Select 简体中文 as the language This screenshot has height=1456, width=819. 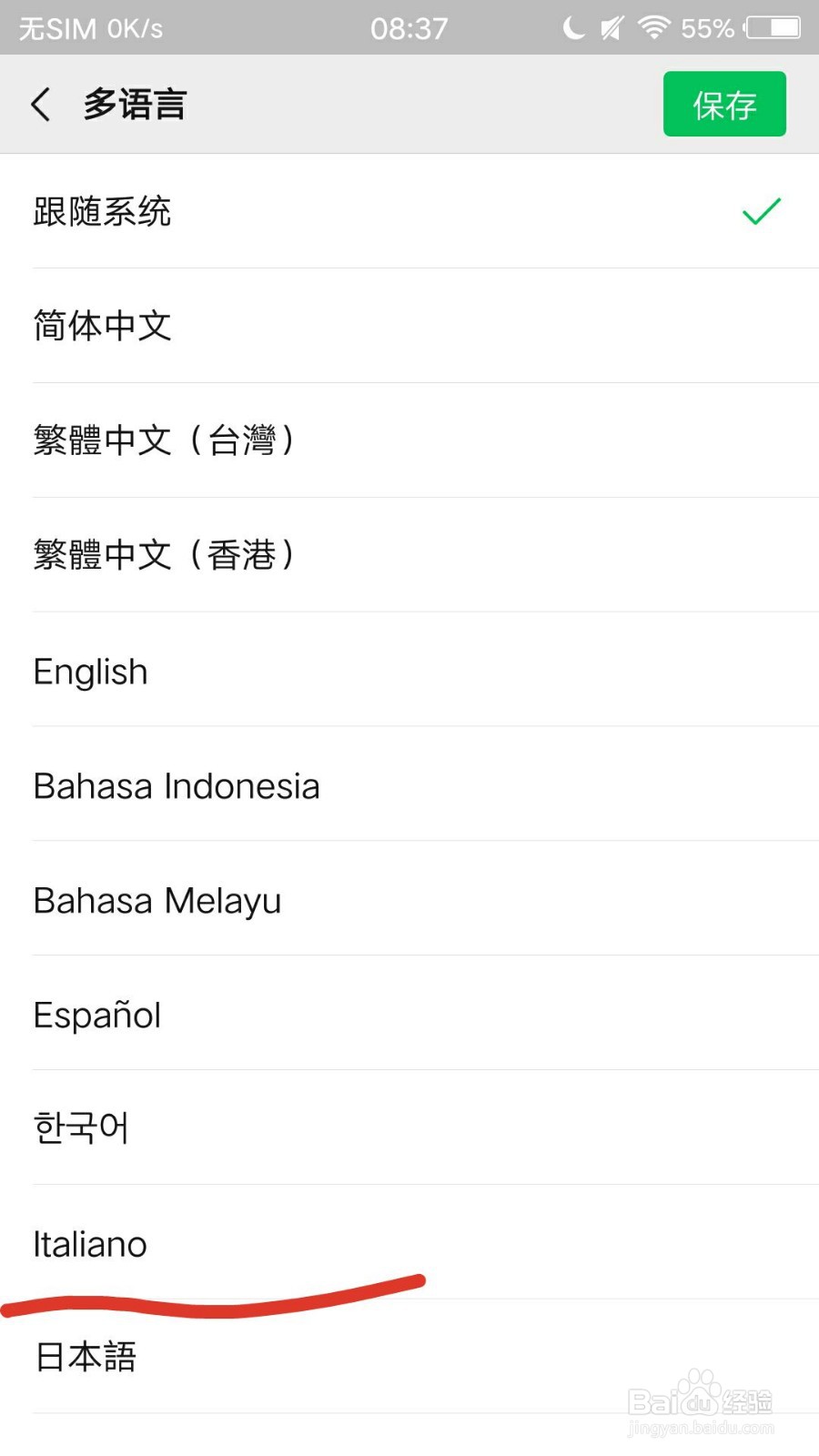point(103,325)
